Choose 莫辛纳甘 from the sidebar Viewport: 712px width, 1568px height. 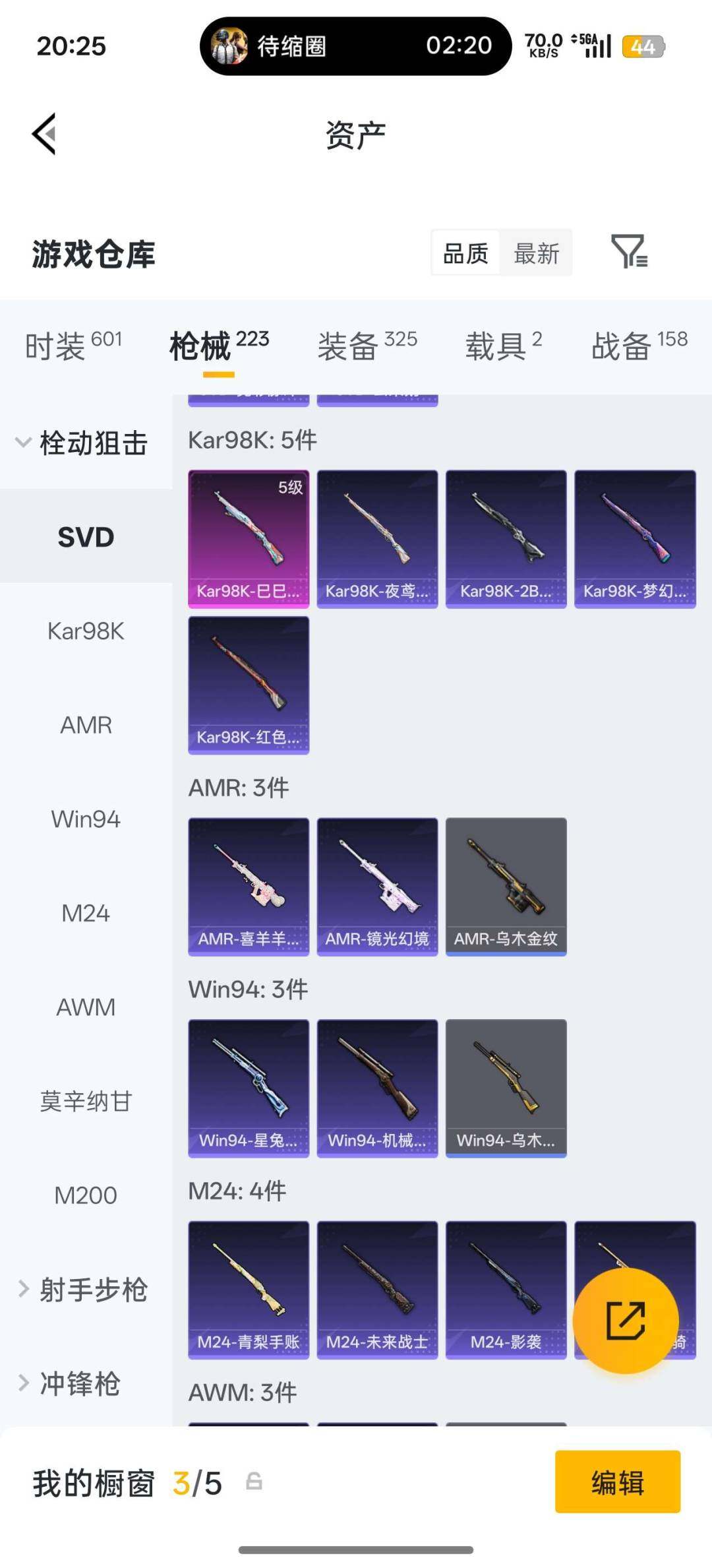pos(86,1101)
